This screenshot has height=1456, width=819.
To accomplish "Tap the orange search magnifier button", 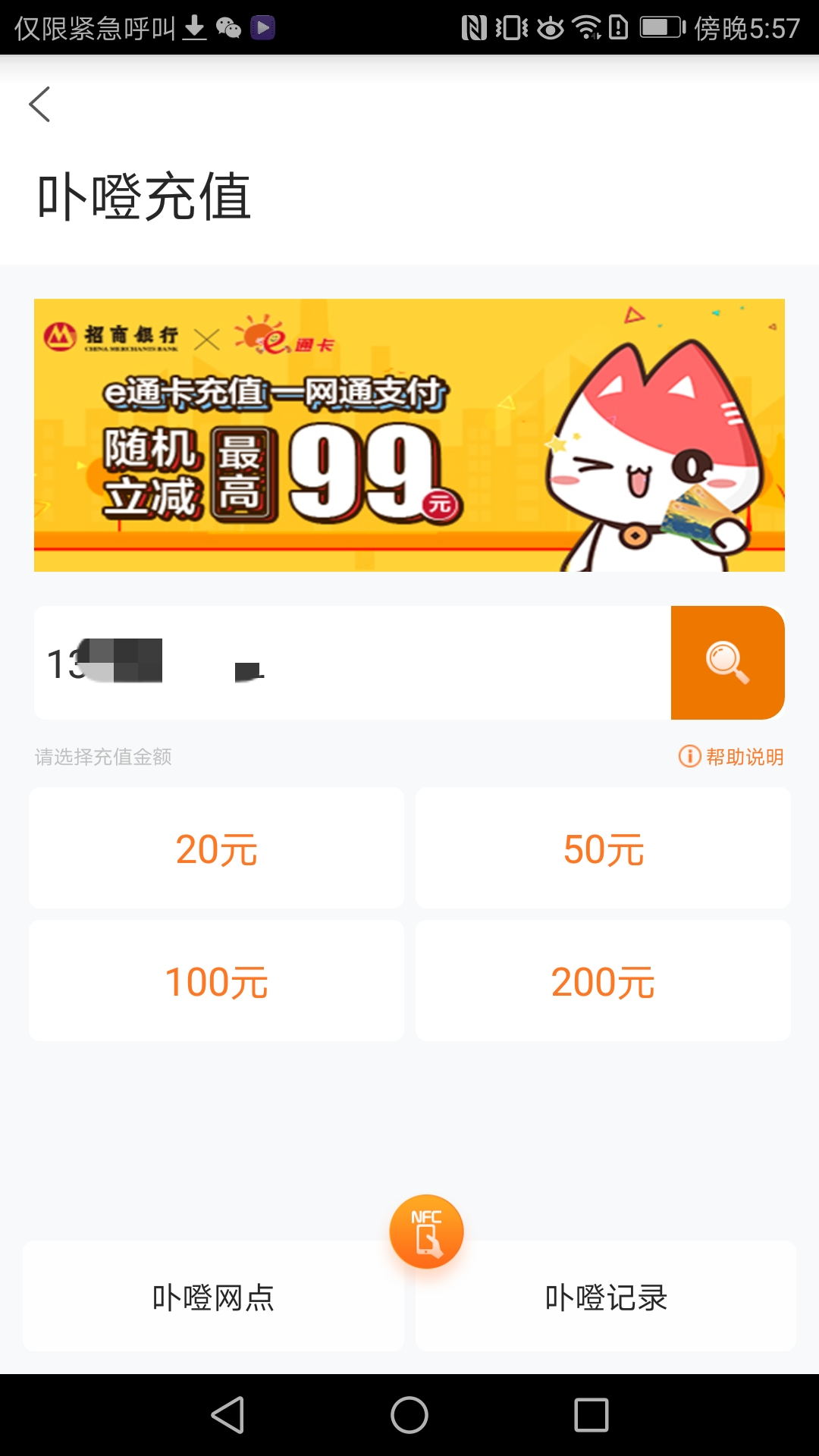I will click(x=727, y=663).
